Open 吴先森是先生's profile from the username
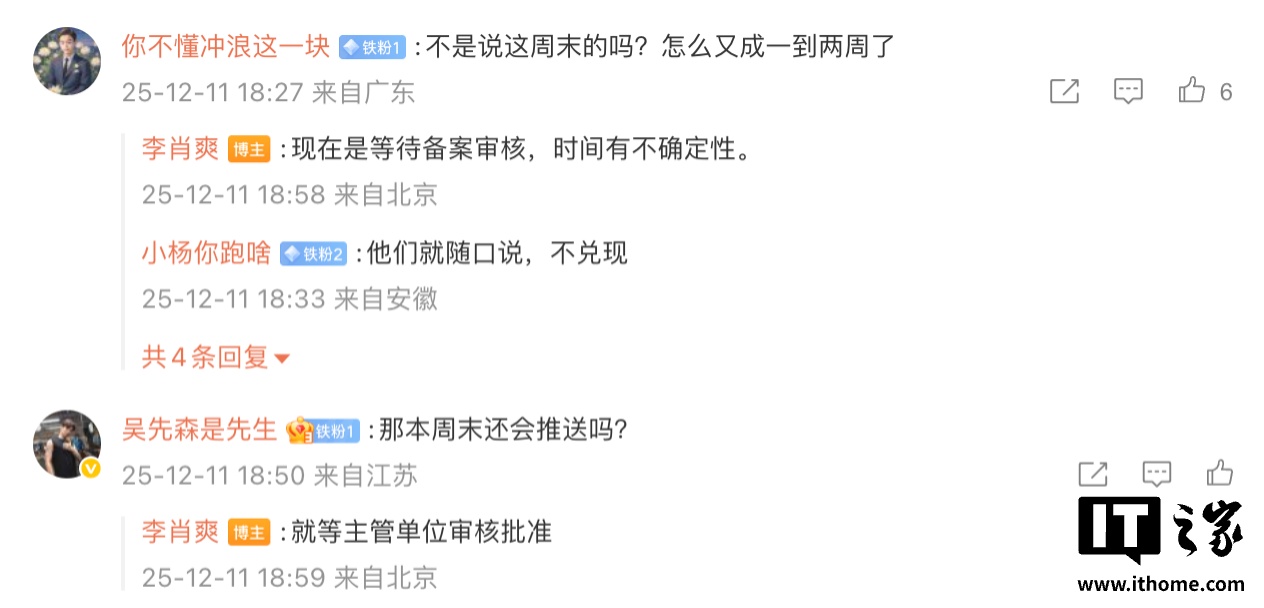 pos(199,430)
